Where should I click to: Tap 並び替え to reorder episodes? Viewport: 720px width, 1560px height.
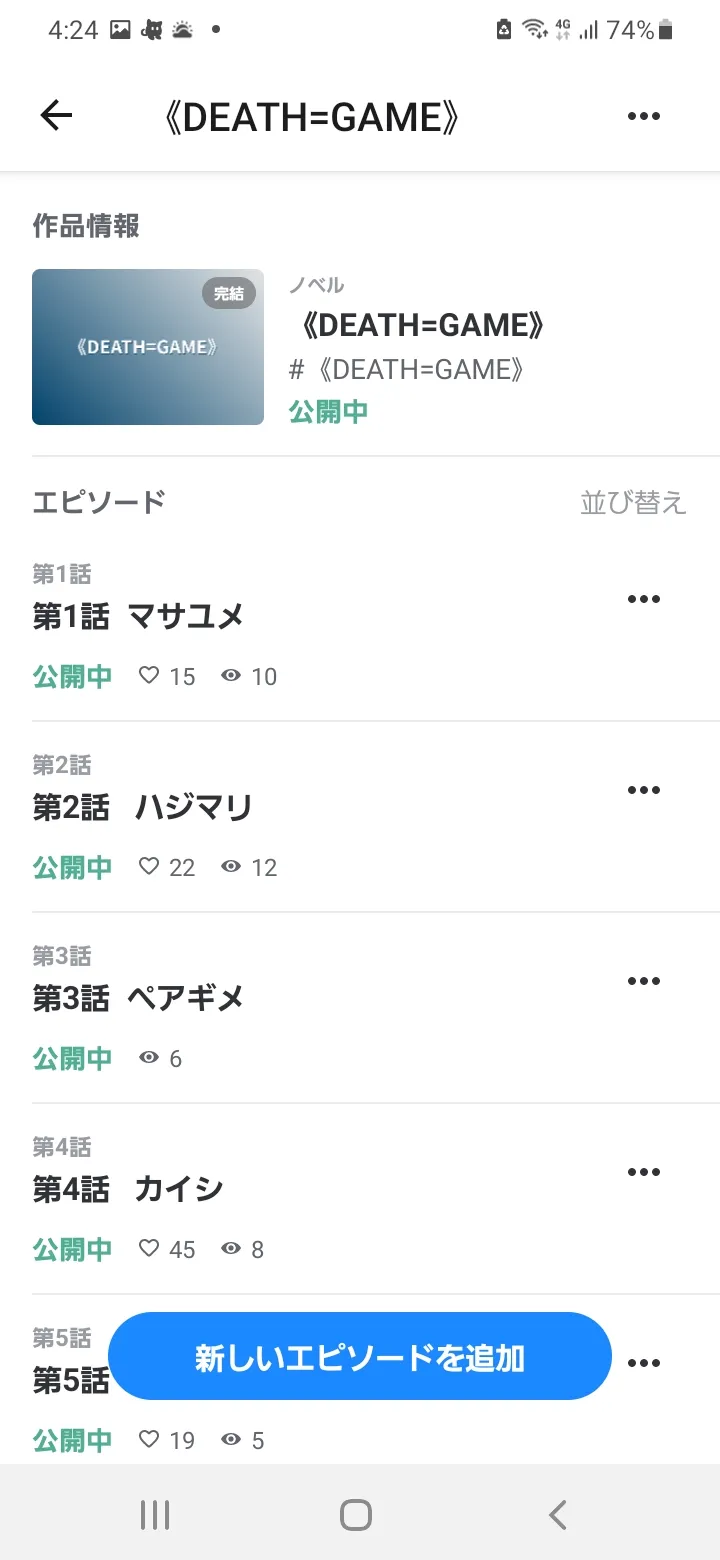[633, 502]
